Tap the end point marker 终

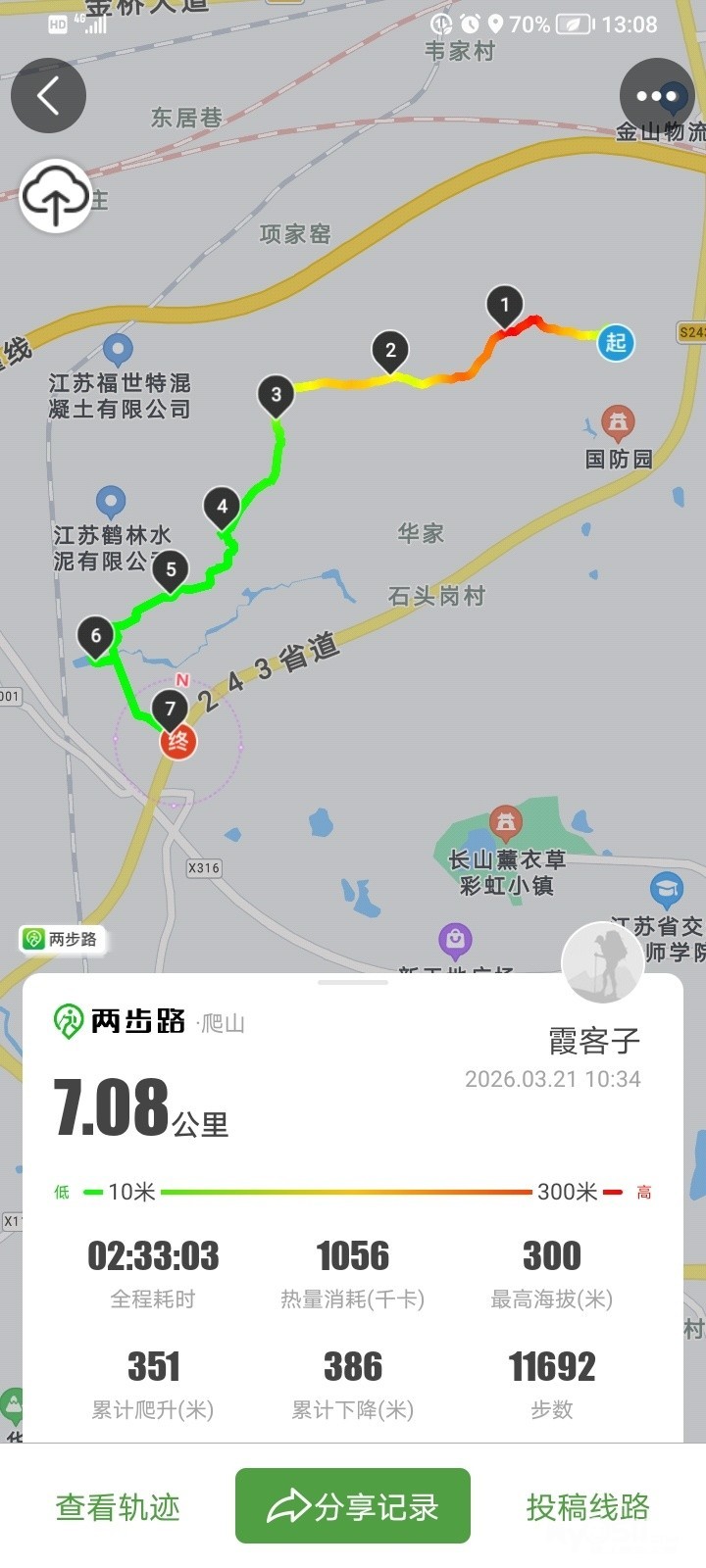pos(178,741)
